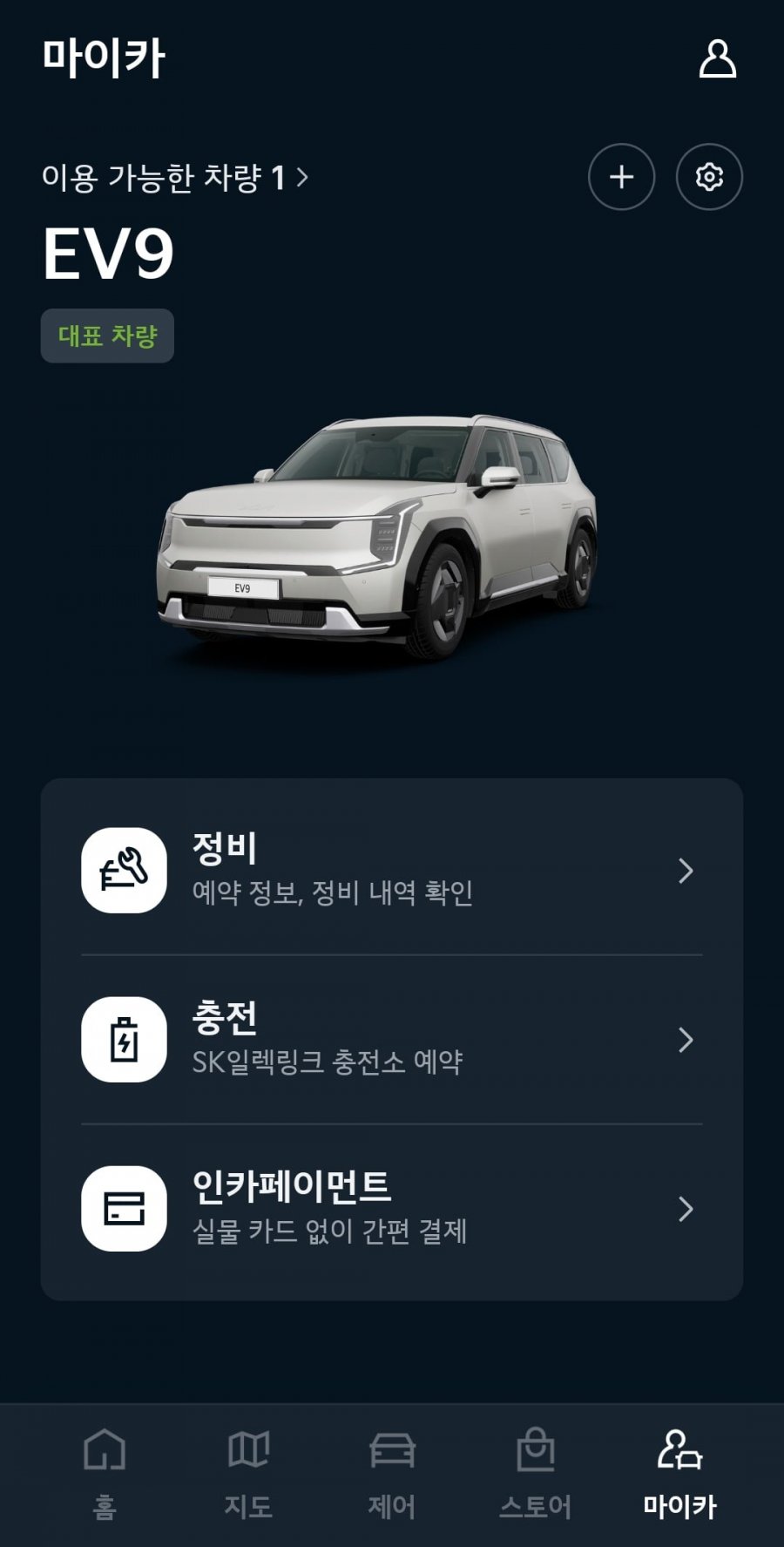Select the 마이카 tab

679,1473
